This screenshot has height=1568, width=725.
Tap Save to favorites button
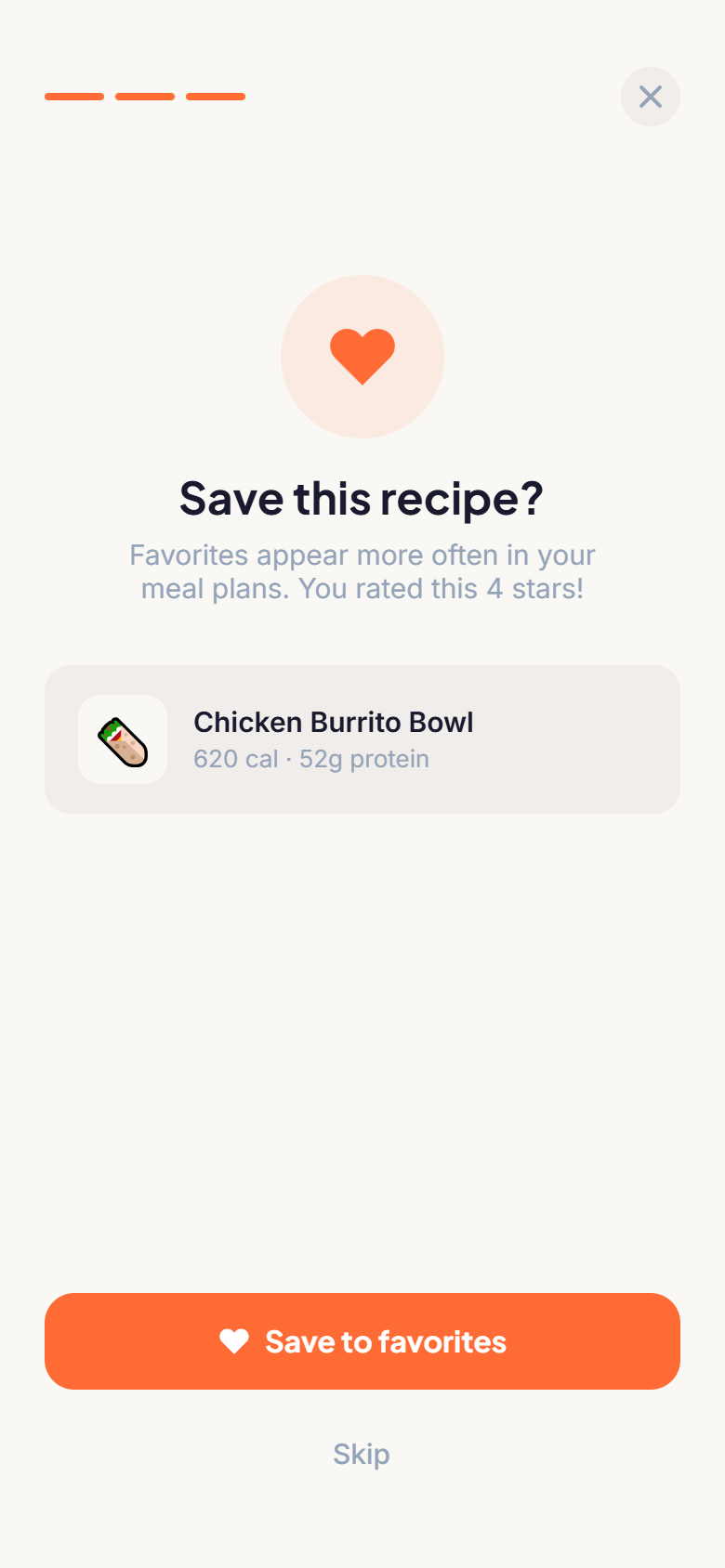(362, 1340)
